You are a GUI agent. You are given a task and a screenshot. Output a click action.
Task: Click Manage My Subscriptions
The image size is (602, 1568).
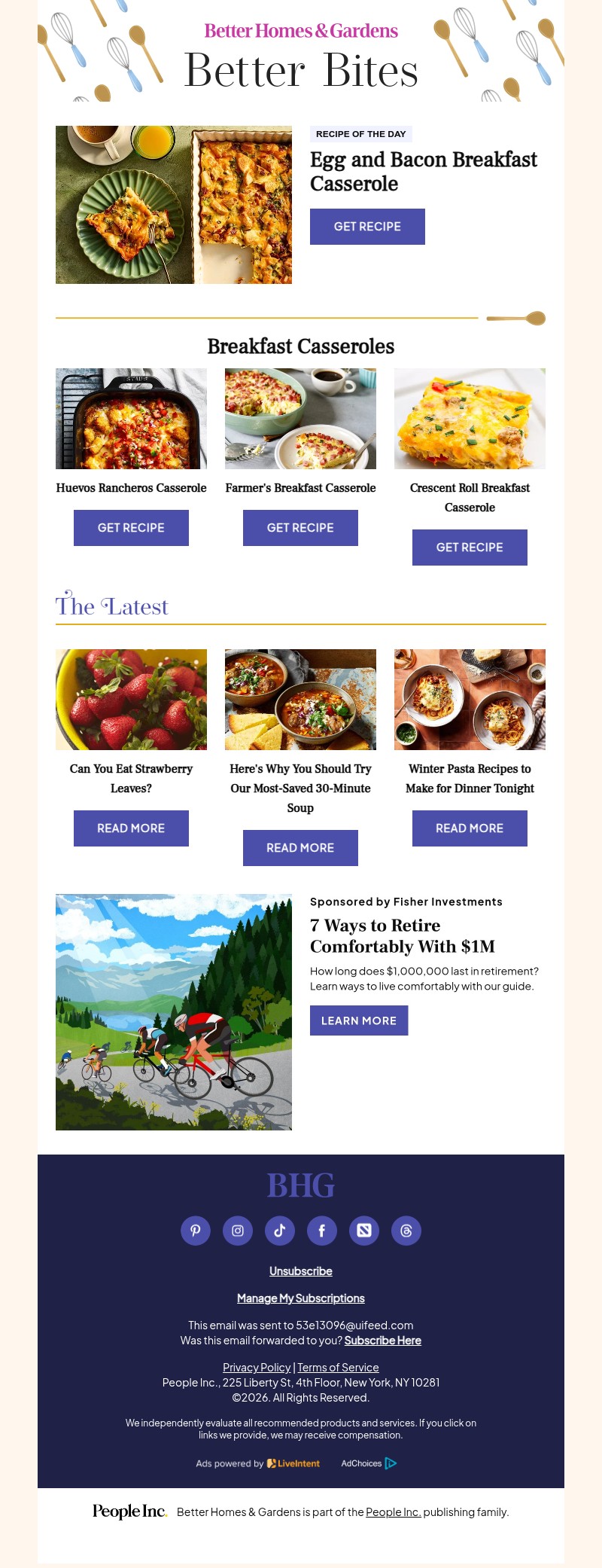(300, 1298)
